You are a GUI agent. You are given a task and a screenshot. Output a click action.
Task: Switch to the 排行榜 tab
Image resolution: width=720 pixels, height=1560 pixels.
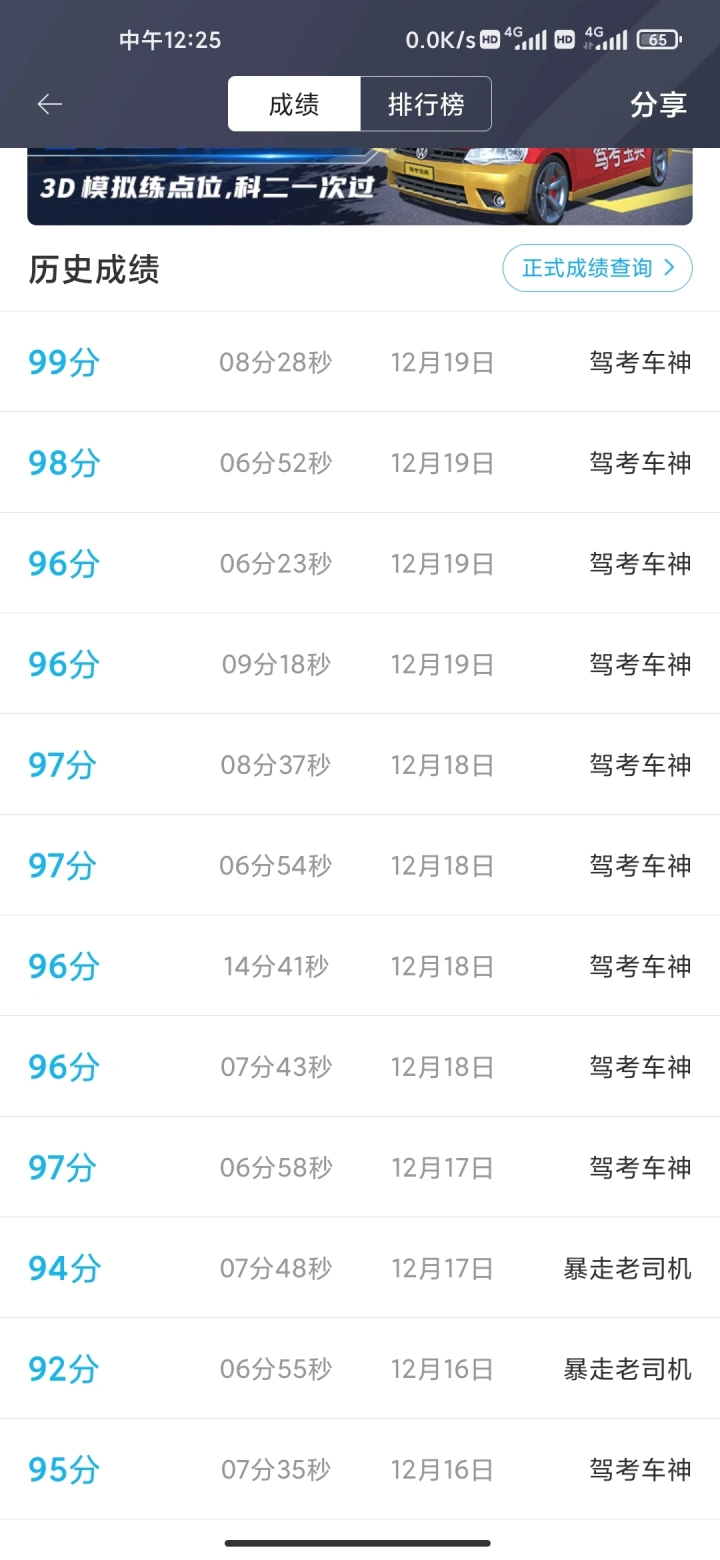coord(426,104)
